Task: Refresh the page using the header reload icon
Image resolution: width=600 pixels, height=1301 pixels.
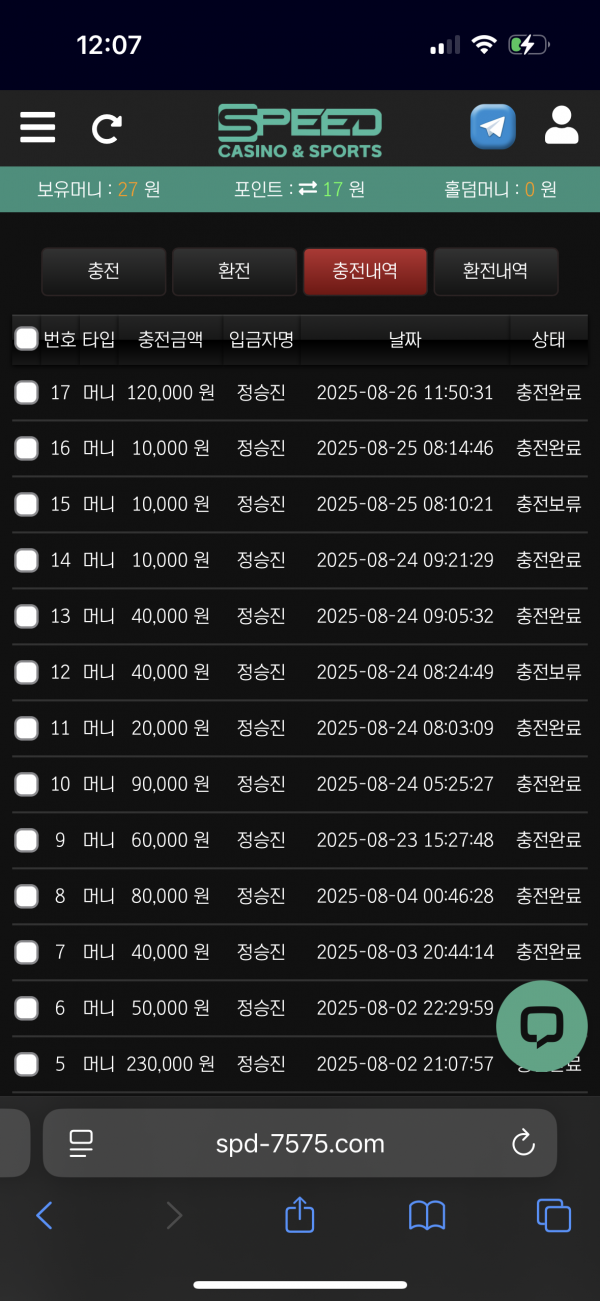Action: 106,128
